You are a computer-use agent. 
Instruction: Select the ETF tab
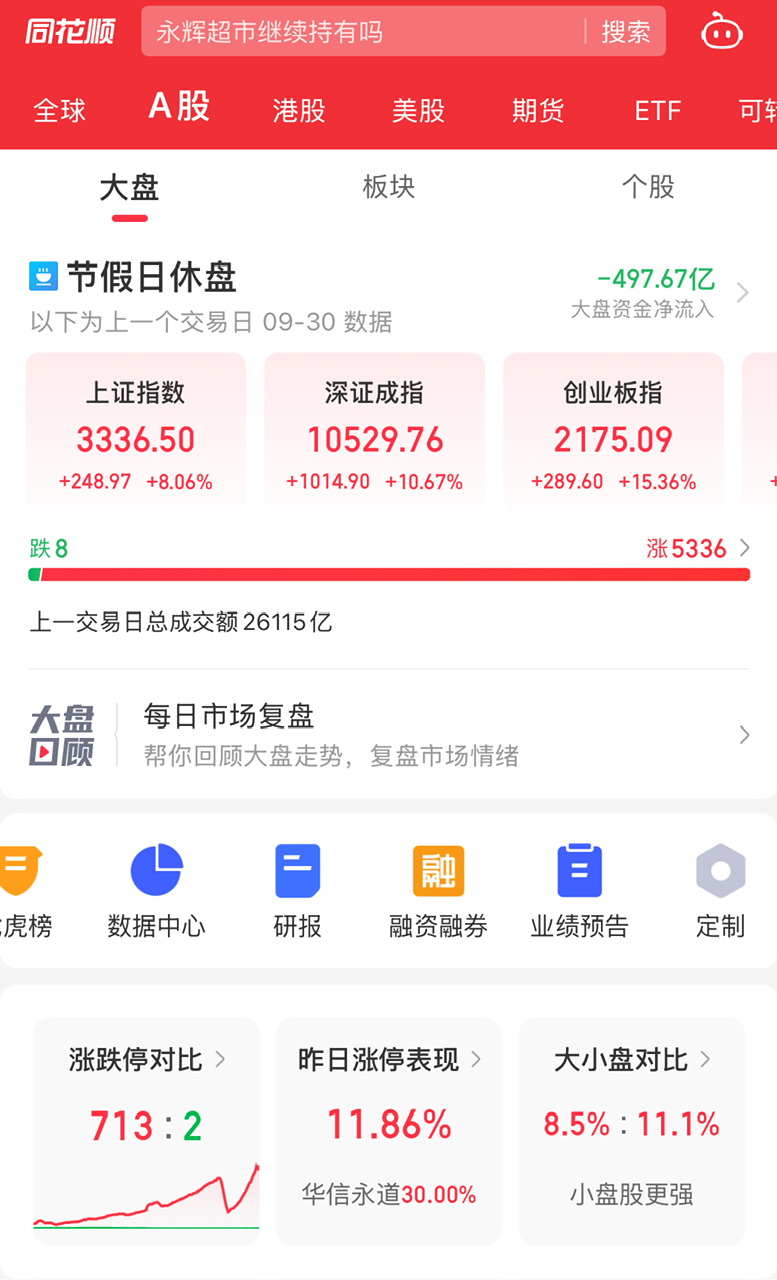658,110
